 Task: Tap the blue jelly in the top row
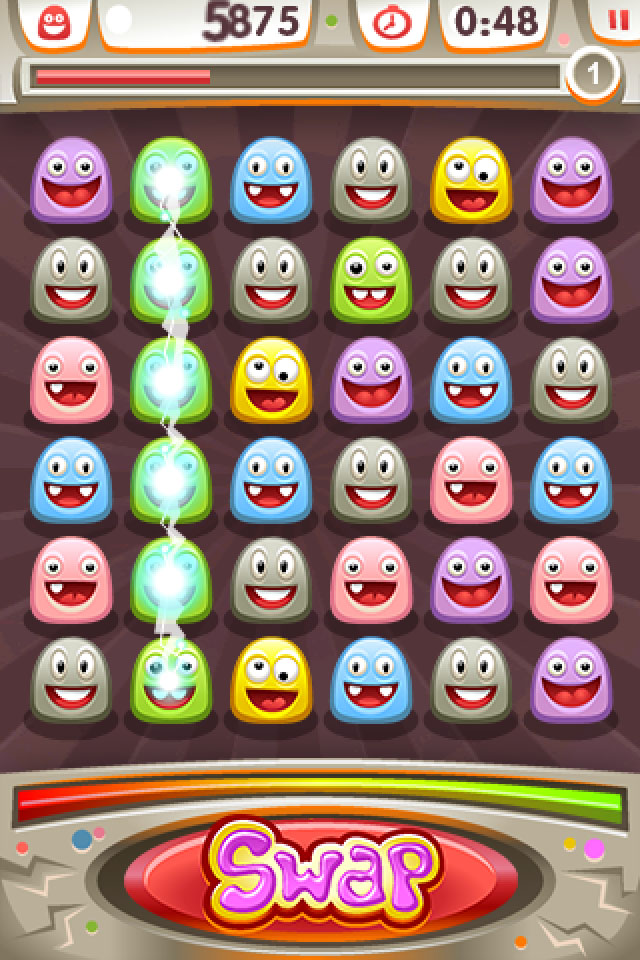point(270,180)
